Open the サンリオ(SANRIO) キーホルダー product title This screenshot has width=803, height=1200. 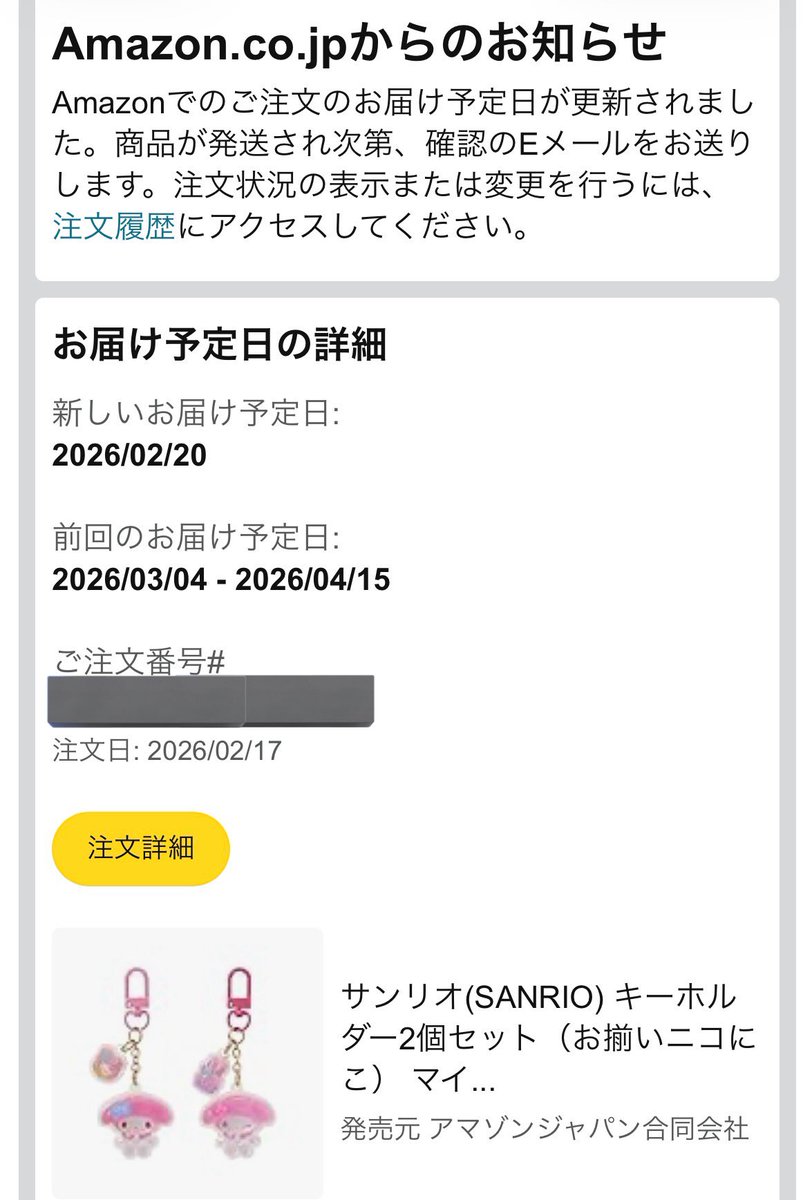click(x=538, y=1038)
